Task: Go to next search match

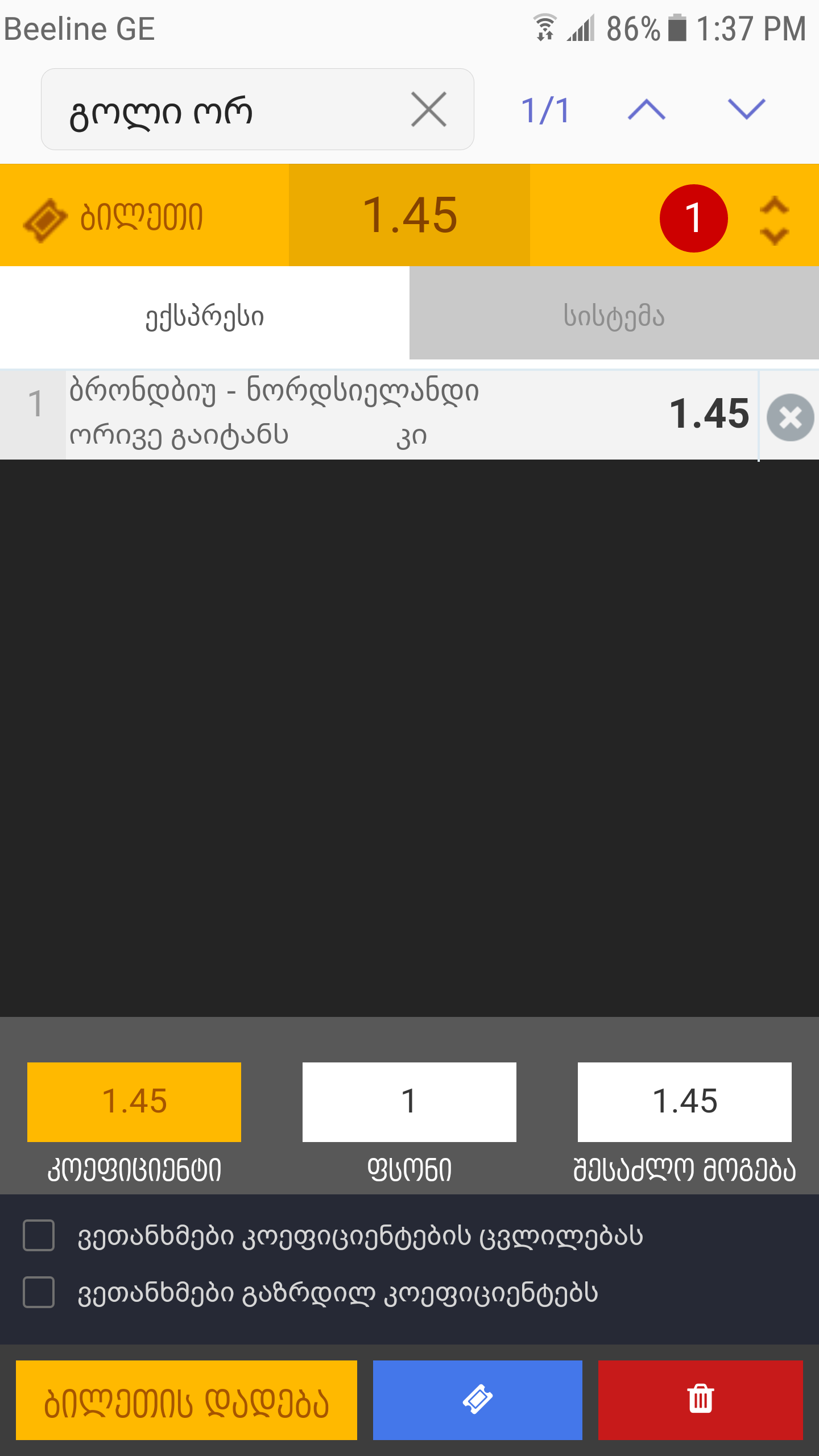Action: tap(746, 110)
